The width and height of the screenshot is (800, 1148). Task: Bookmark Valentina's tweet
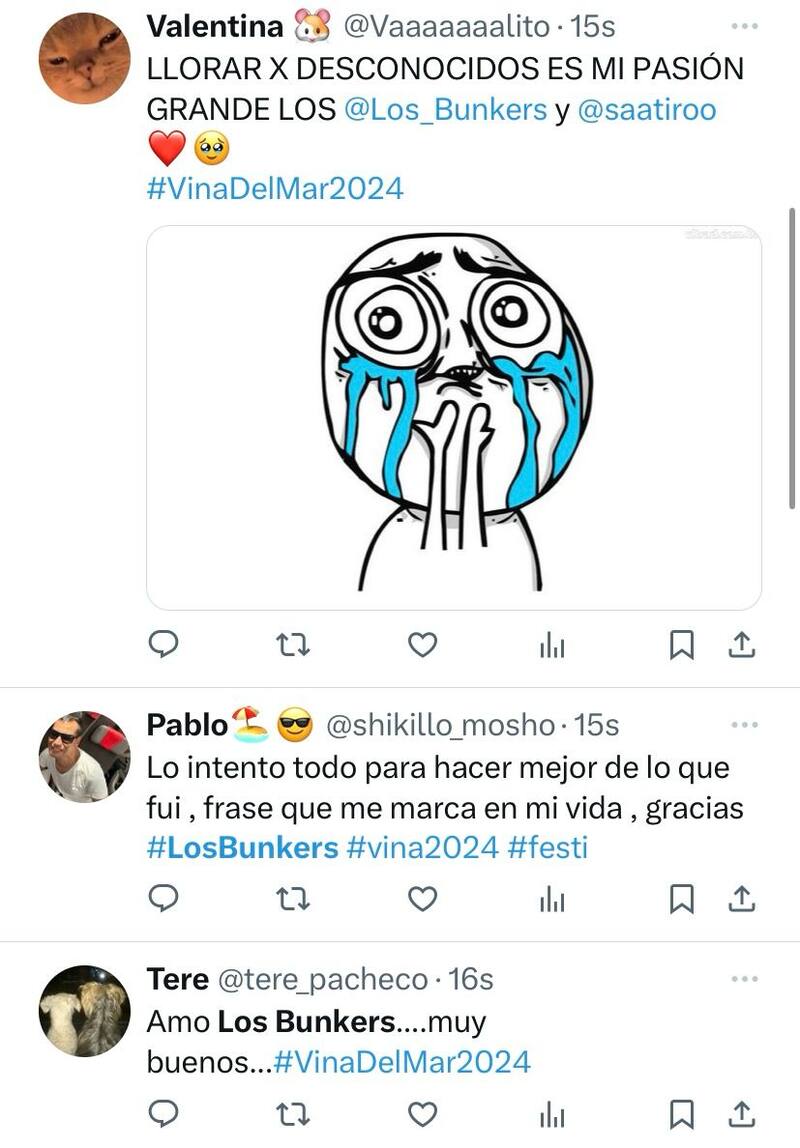(x=681, y=646)
